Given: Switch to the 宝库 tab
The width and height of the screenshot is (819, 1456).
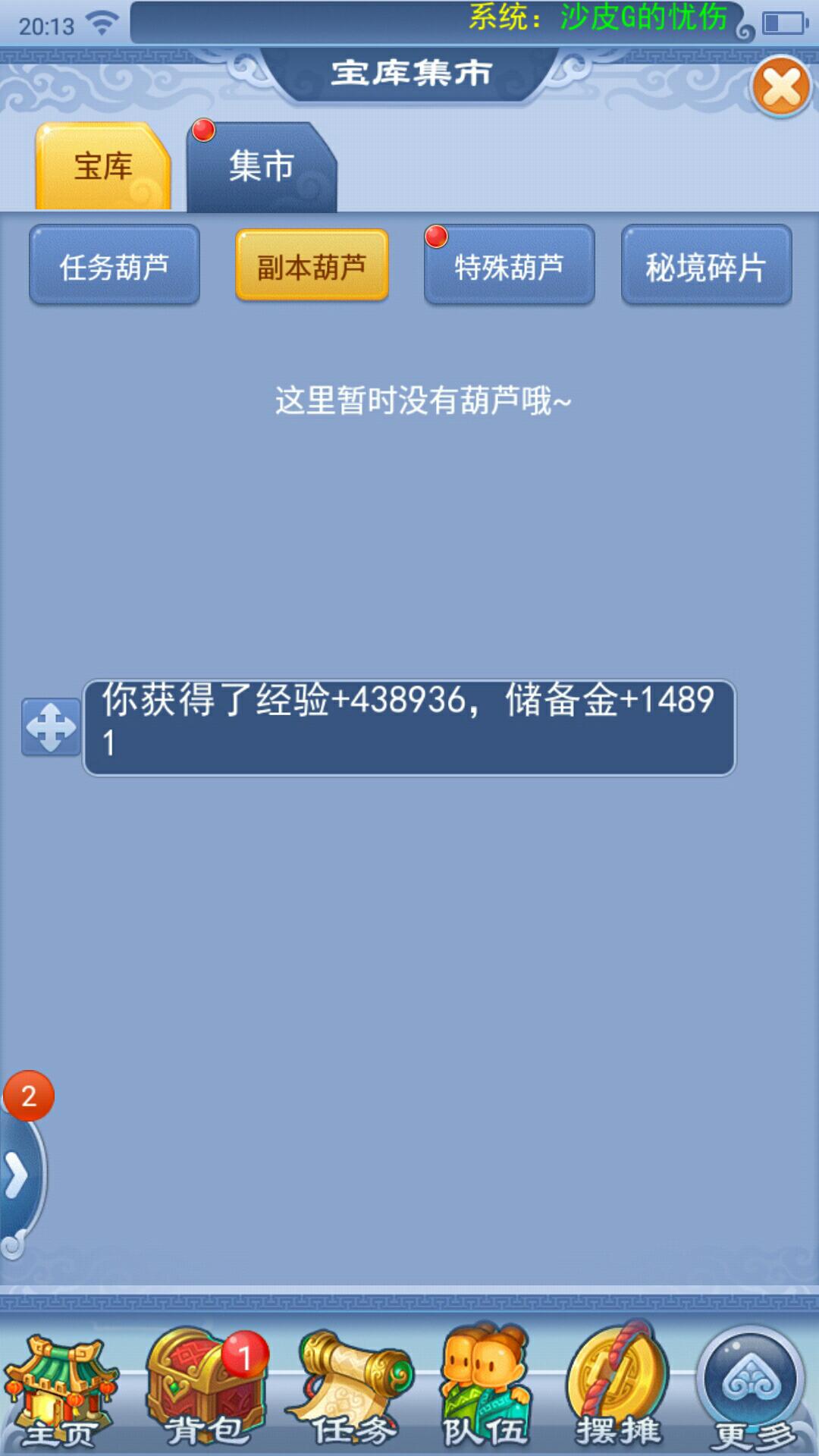Looking at the screenshot, I should coord(103,167).
